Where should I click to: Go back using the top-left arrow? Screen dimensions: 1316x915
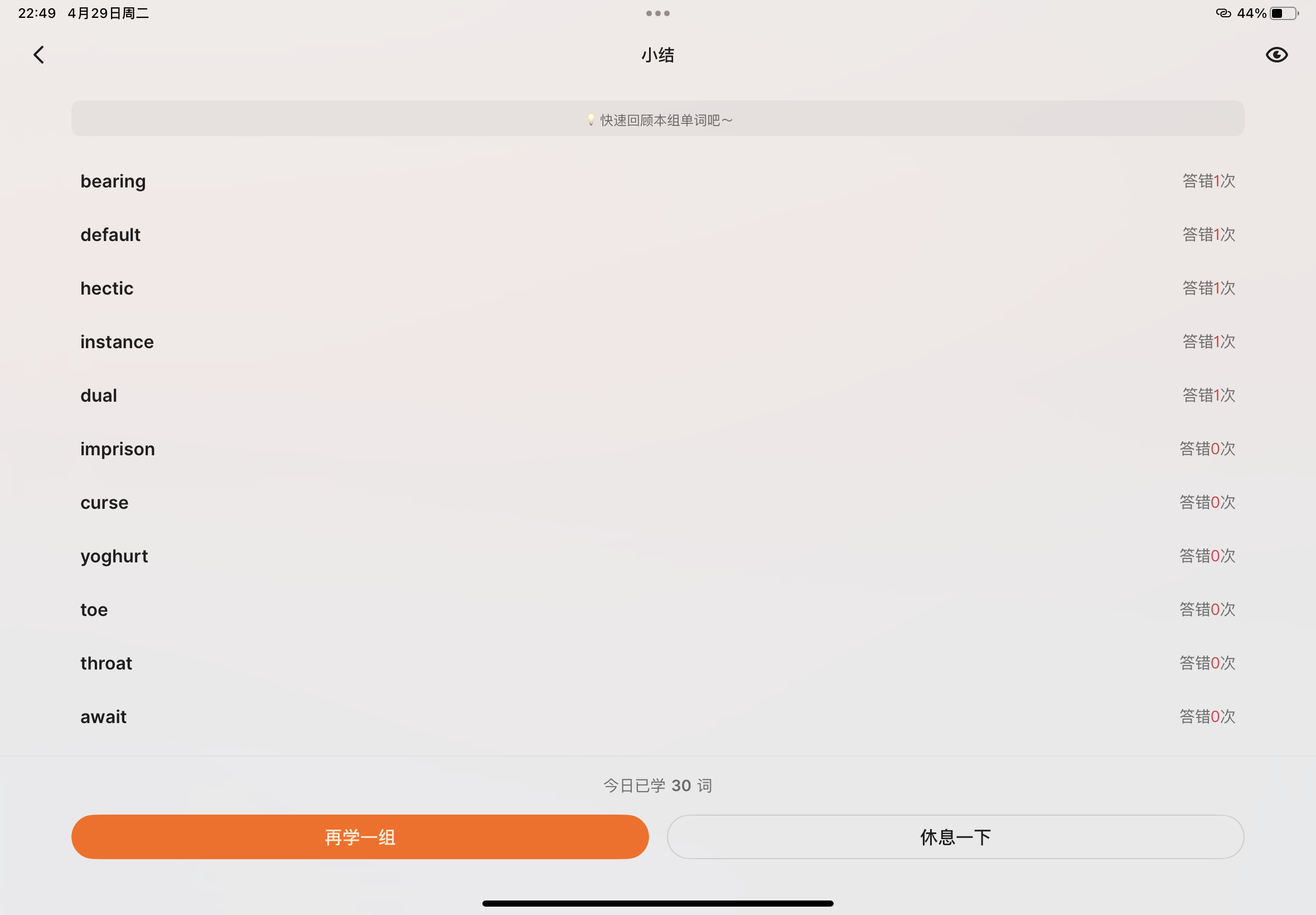coord(39,55)
